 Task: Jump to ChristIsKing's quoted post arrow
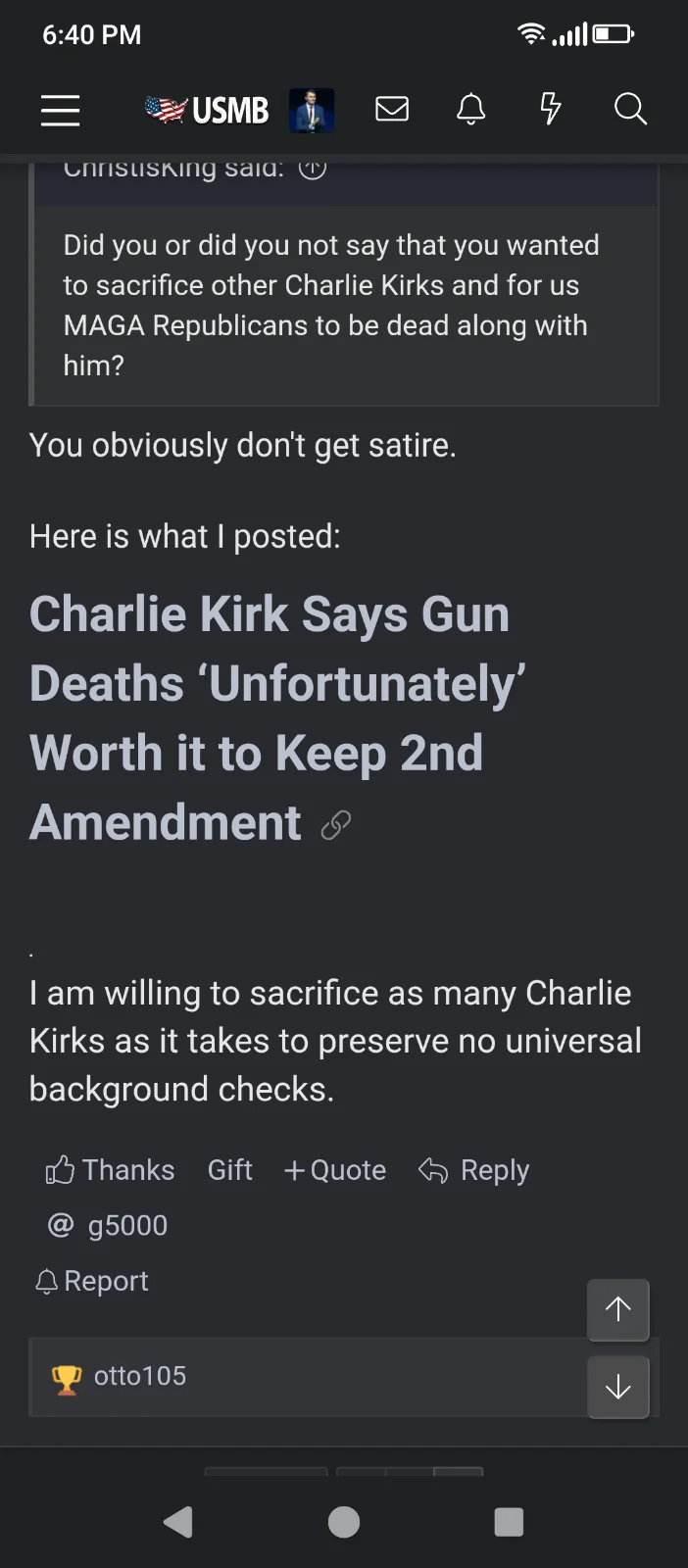pos(313,169)
